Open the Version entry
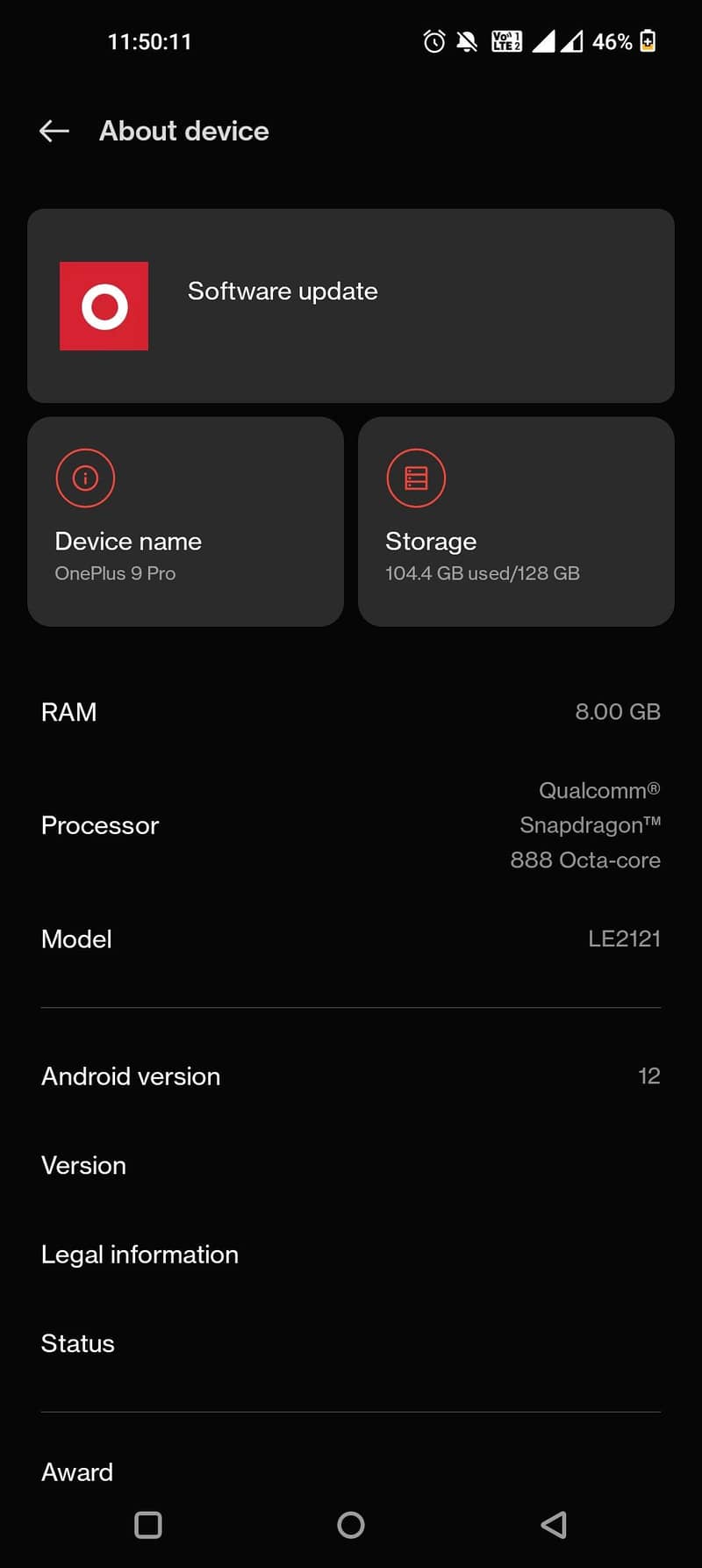The image size is (702, 1568). point(83,1165)
